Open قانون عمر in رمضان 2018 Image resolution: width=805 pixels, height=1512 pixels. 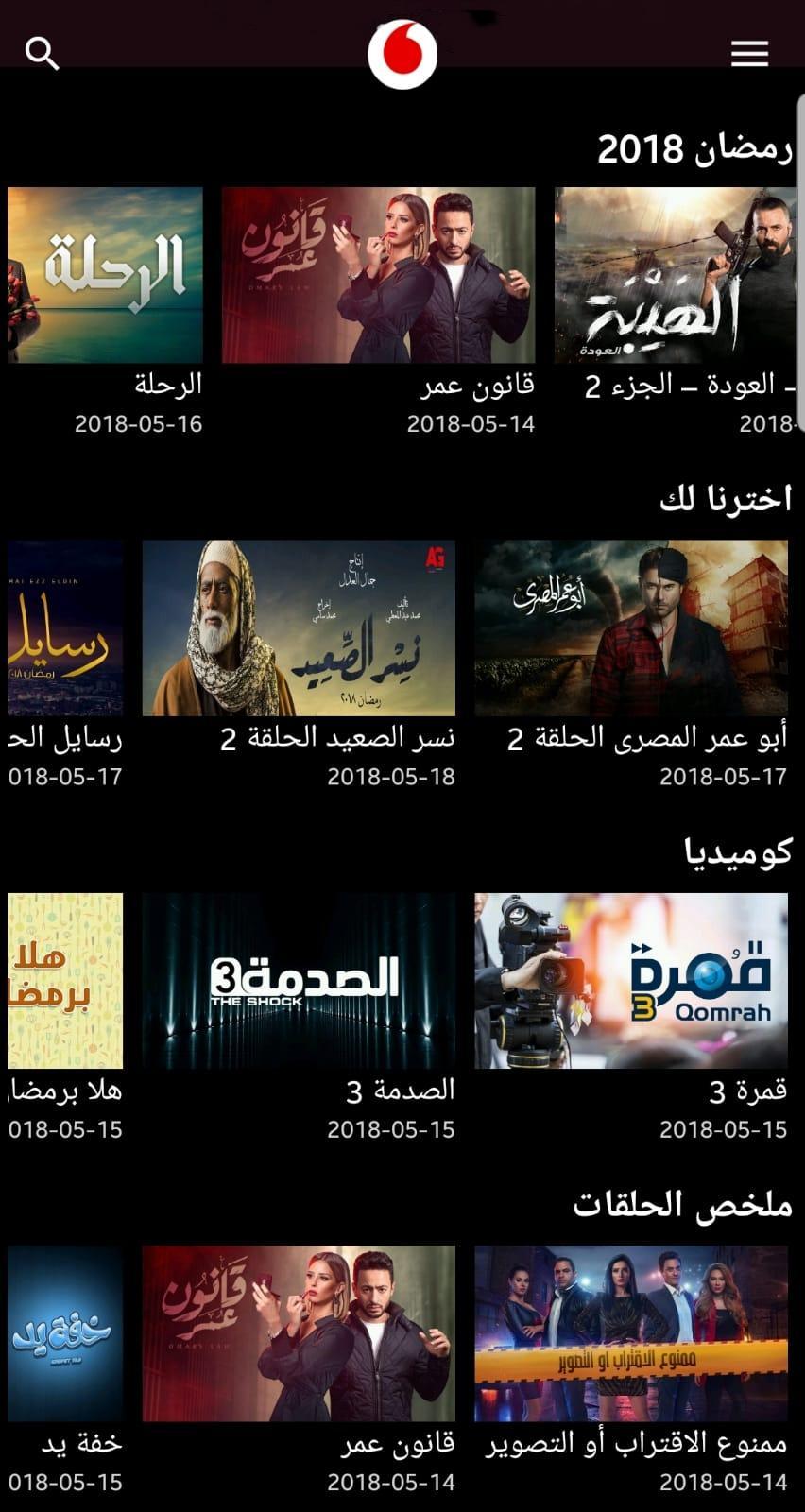(x=378, y=275)
